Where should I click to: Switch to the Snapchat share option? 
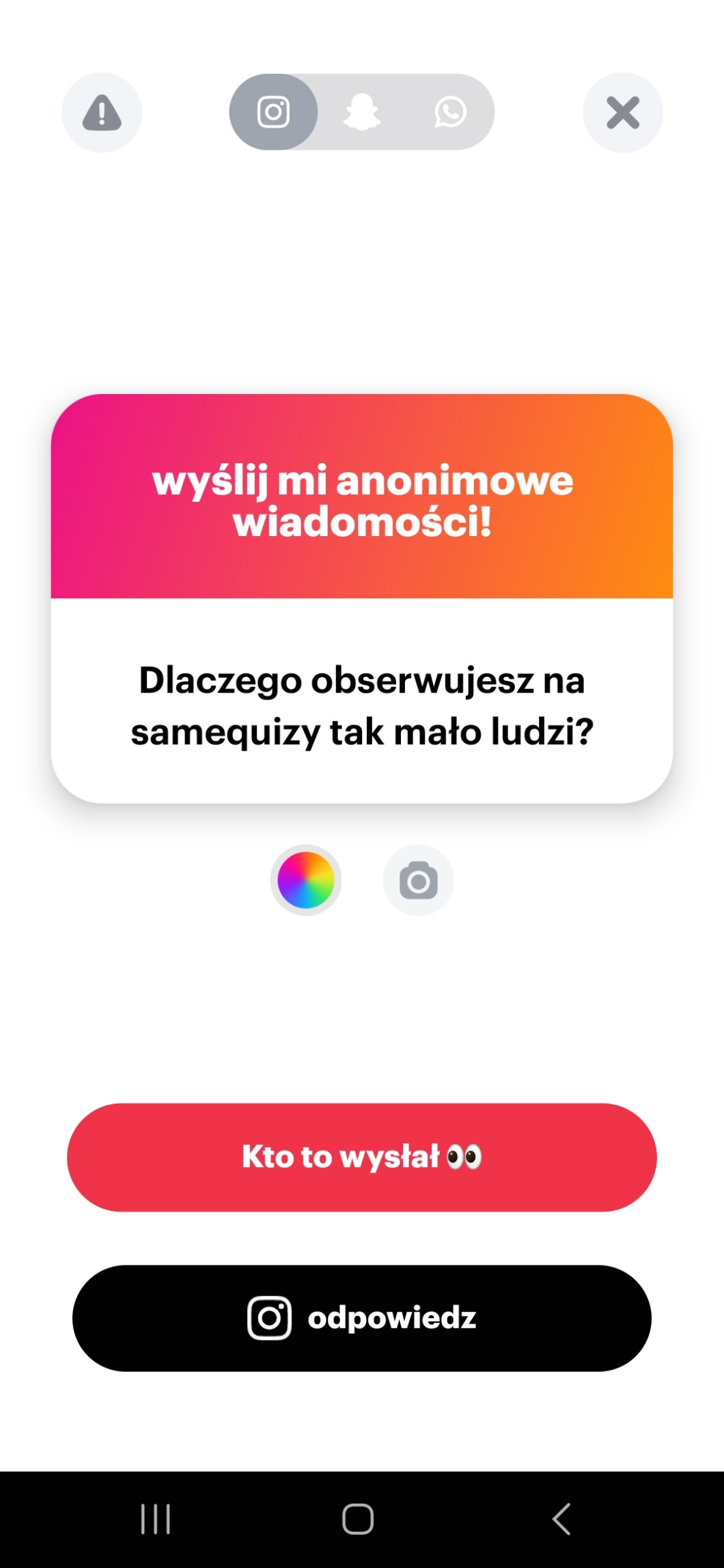pos(361,112)
